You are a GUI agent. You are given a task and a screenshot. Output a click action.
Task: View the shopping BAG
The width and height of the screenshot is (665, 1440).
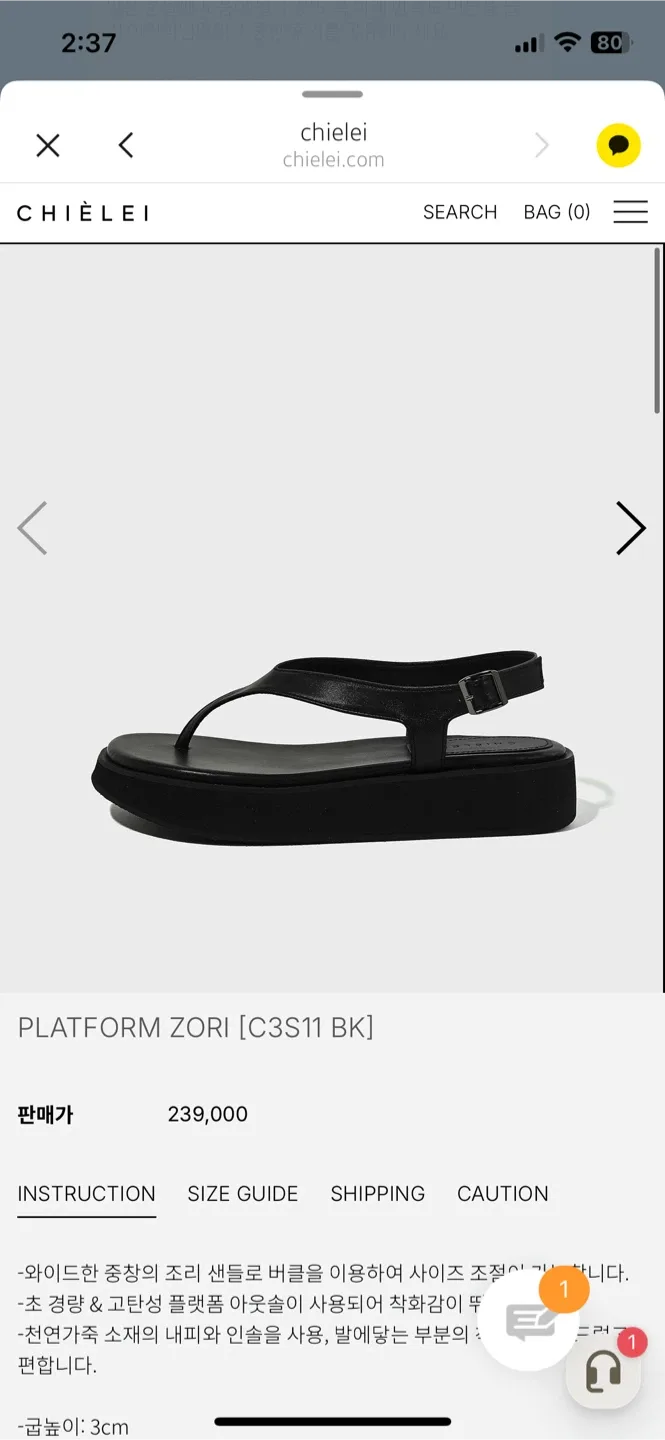[x=557, y=212]
